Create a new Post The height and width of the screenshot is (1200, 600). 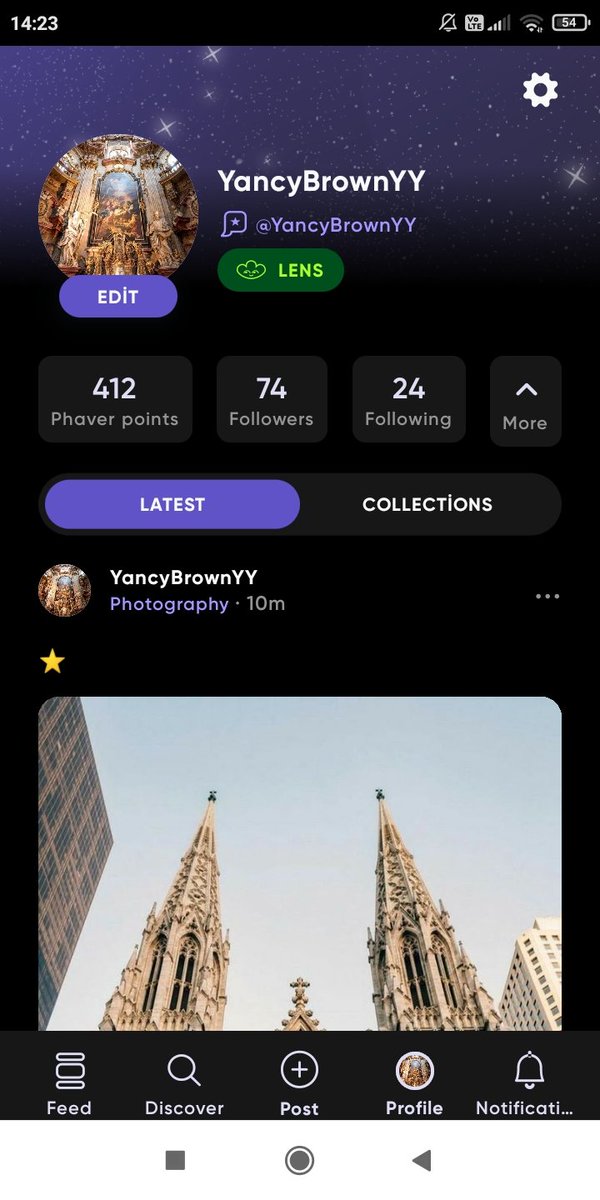[299, 1083]
